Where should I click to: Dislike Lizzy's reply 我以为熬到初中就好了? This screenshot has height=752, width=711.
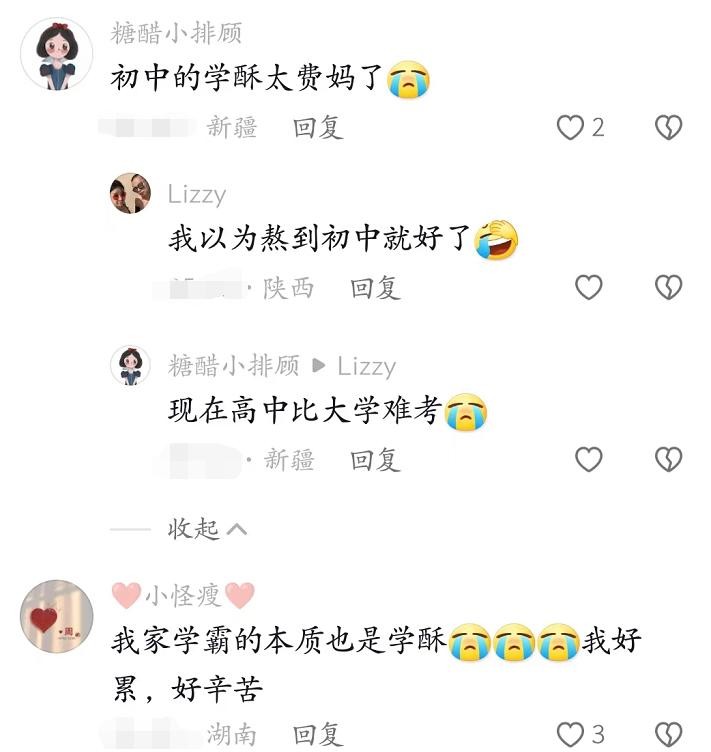pyautogui.click(x=668, y=288)
